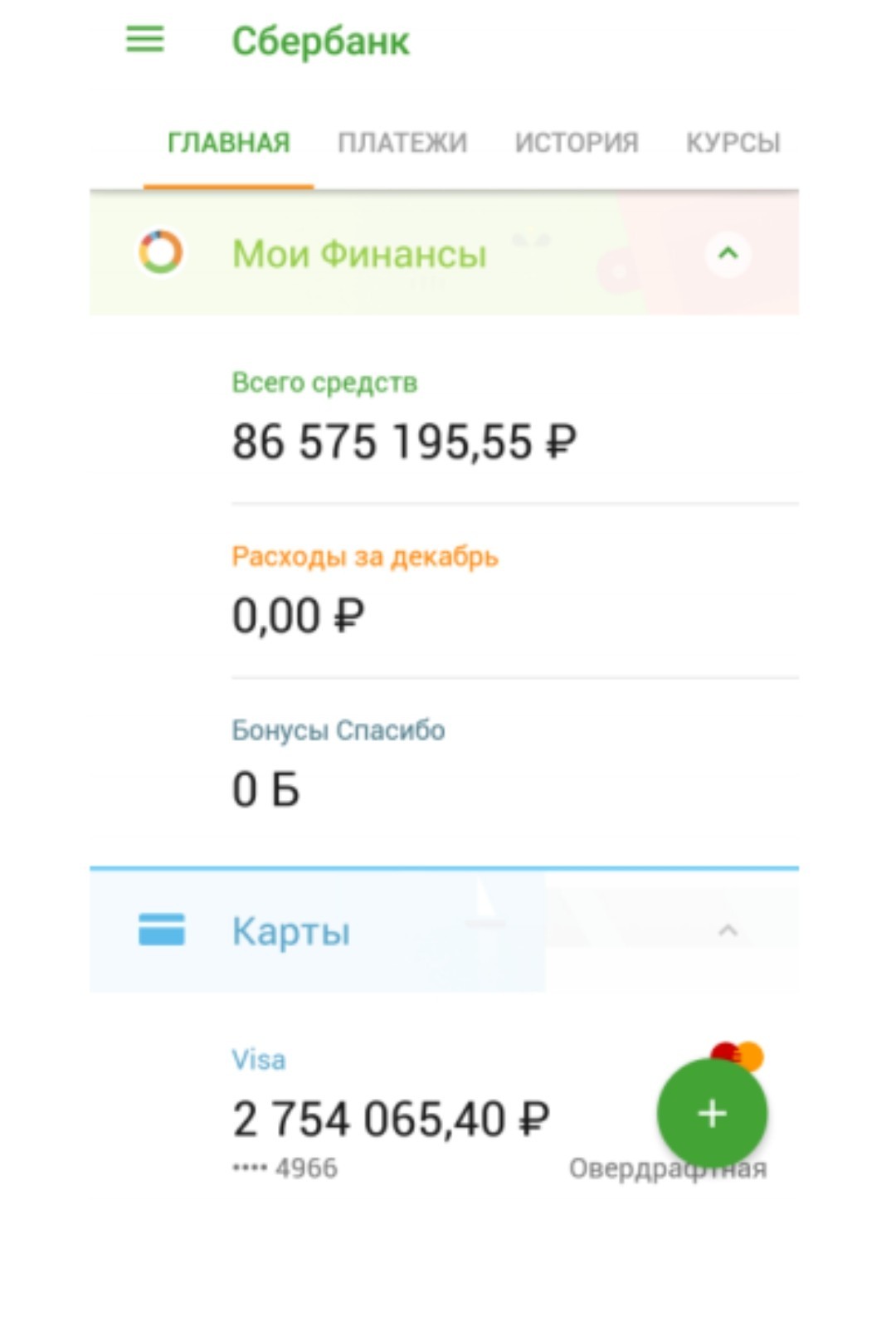Switch to the Платежи tab
The width and height of the screenshot is (896, 1337).
[402, 143]
